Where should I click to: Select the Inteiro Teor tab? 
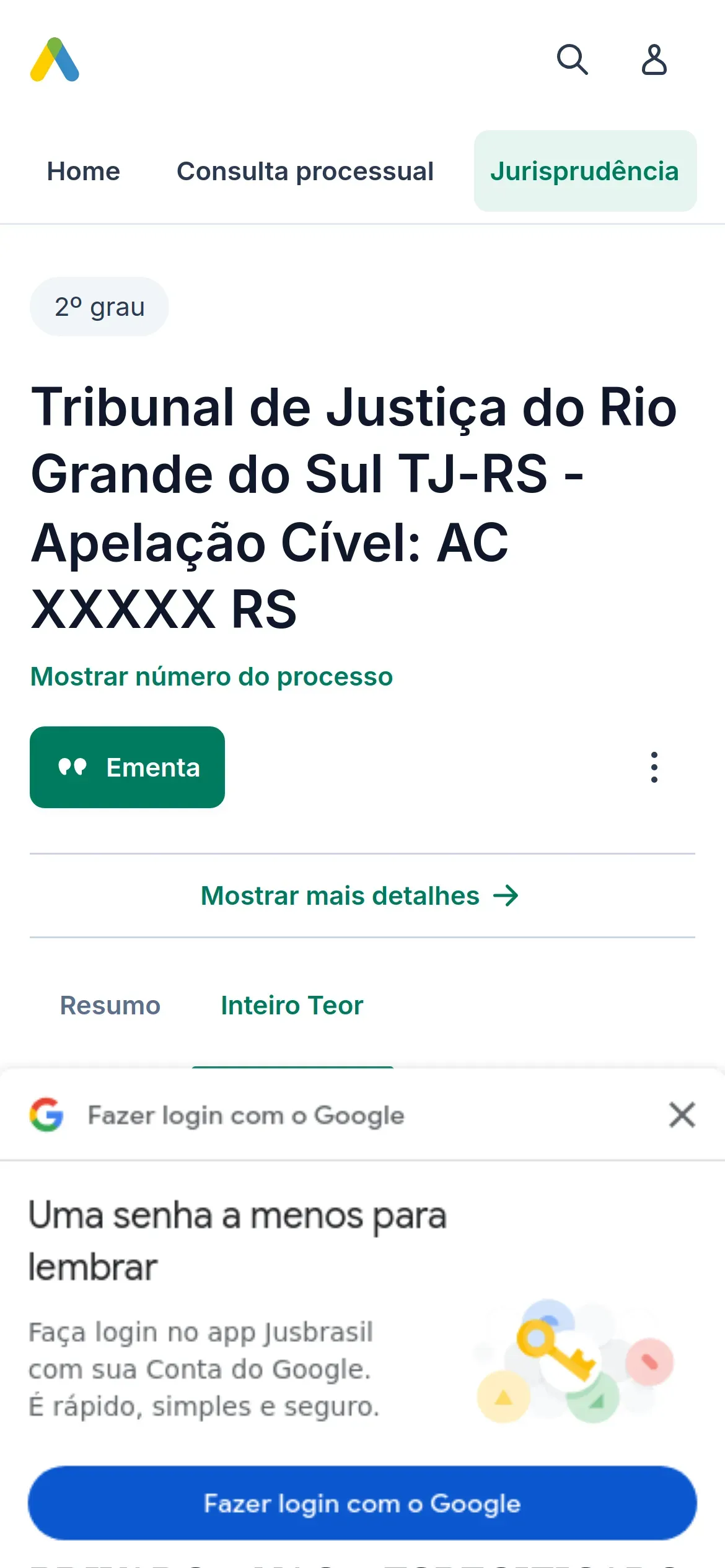tap(292, 1005)
